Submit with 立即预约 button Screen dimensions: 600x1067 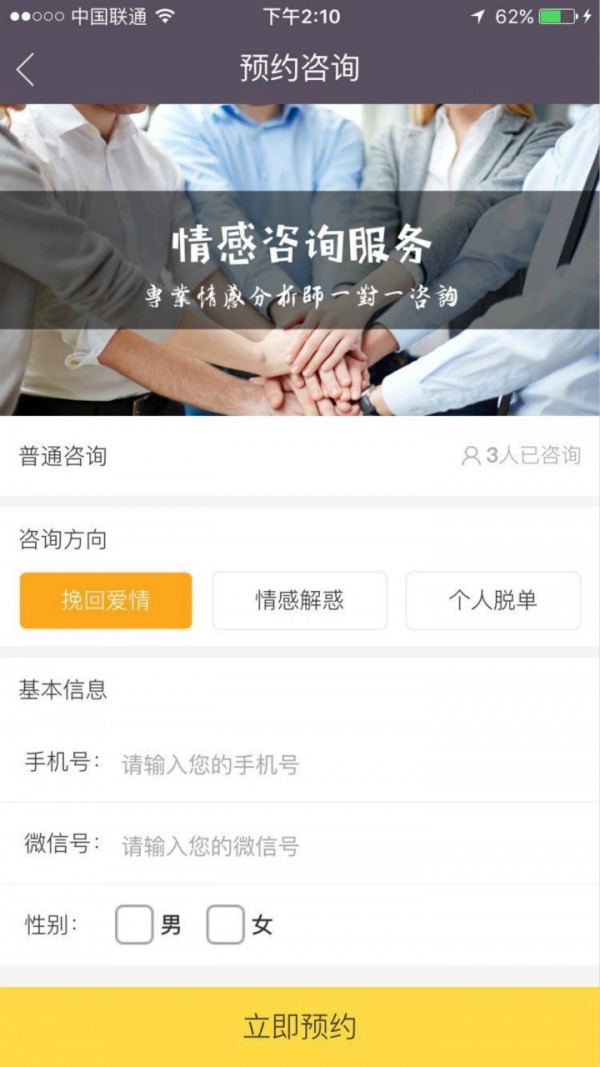(x=300, y=1027)
